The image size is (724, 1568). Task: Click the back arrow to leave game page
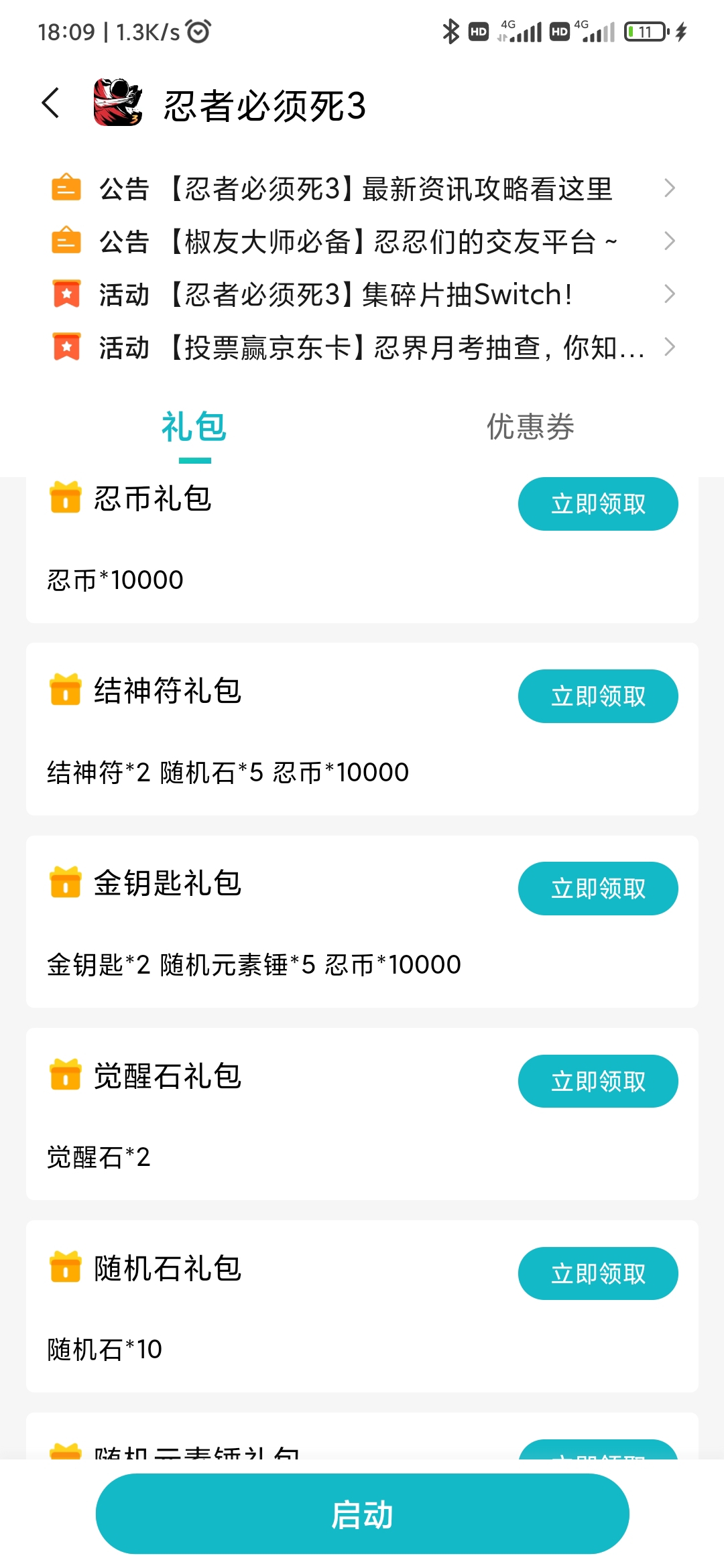coord(50,101)
